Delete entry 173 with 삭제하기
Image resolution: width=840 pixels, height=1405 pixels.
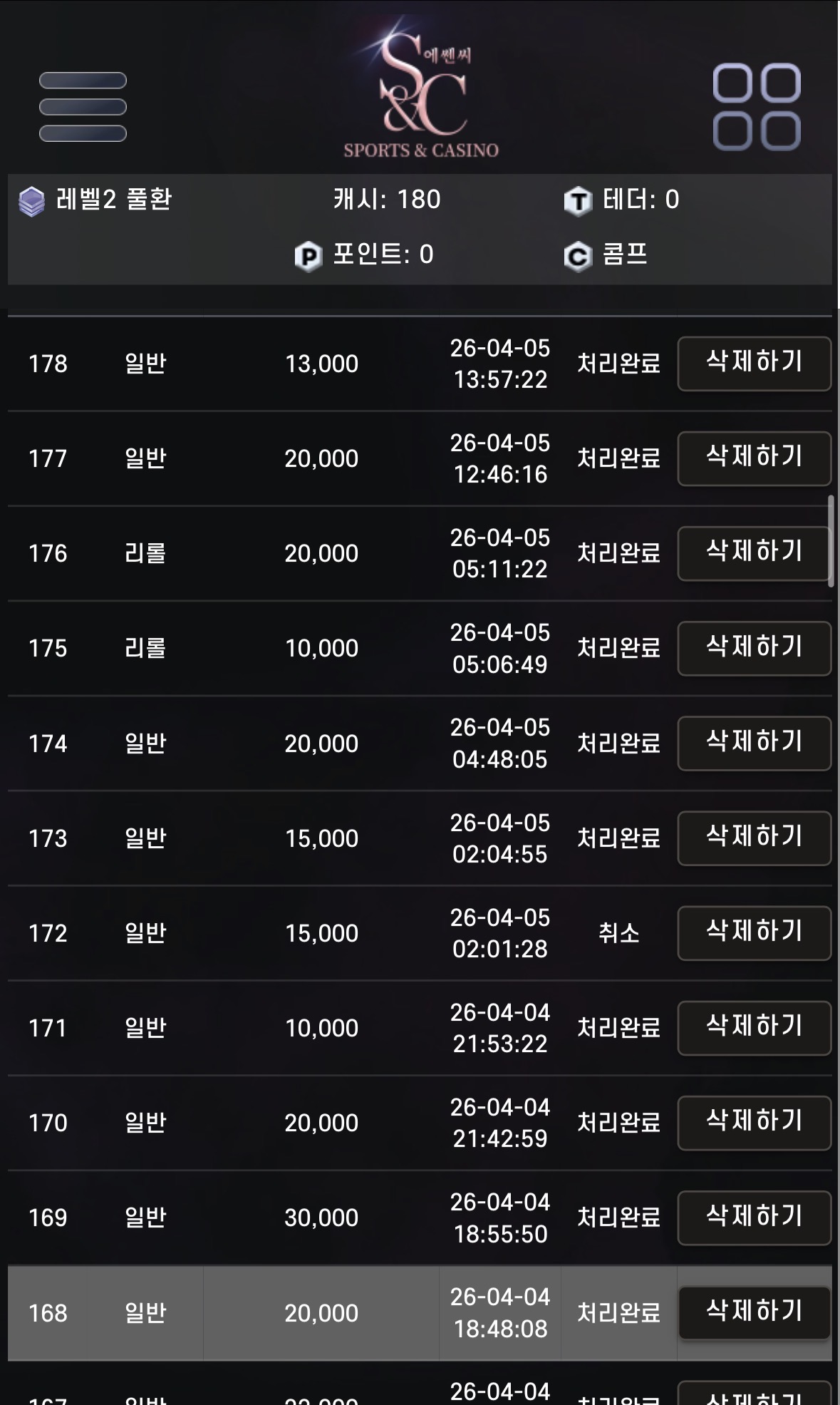point(754,838)
